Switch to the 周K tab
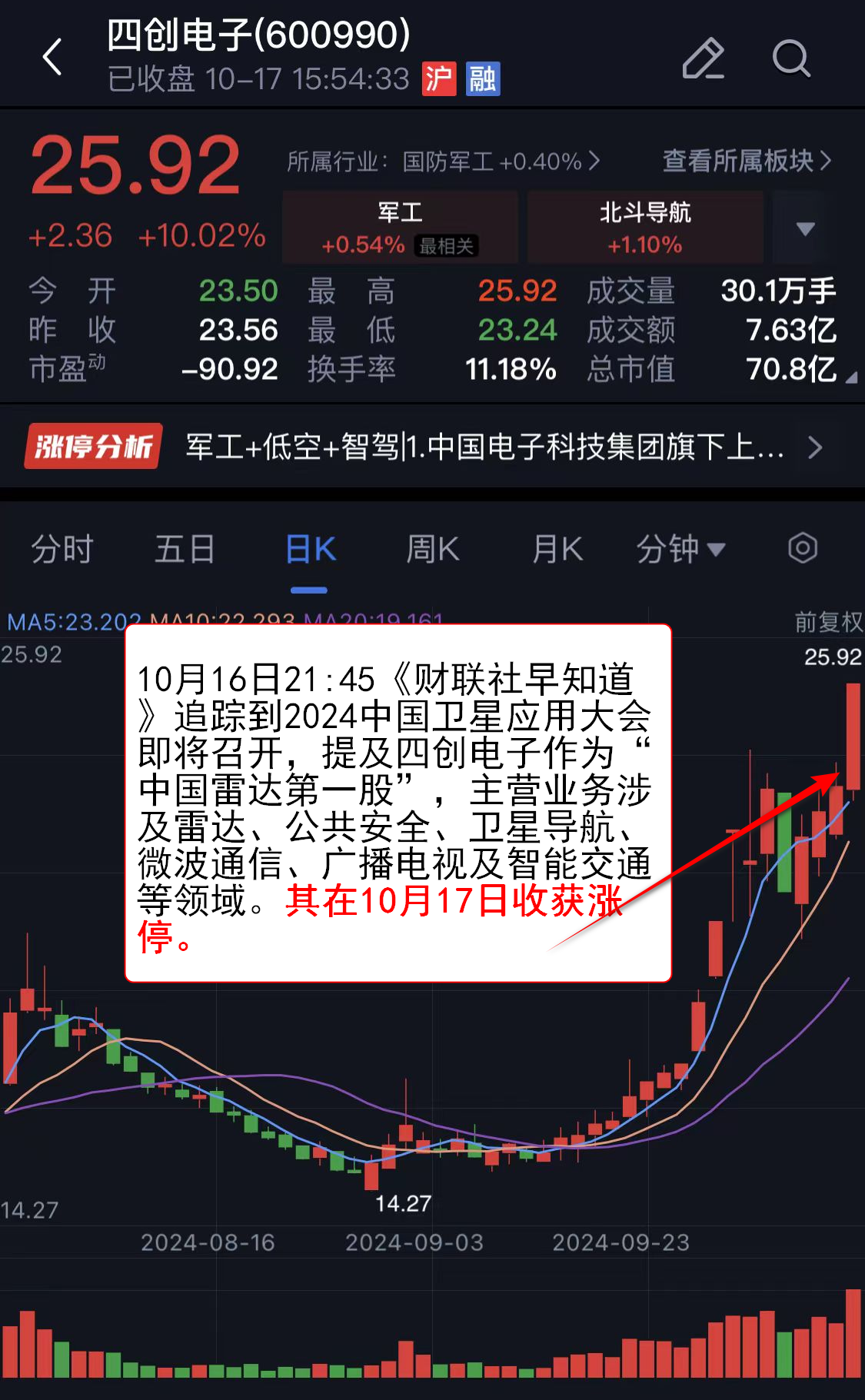Image resolution: width=865 pixels, height=1400 pixels. tap(433, 550)
